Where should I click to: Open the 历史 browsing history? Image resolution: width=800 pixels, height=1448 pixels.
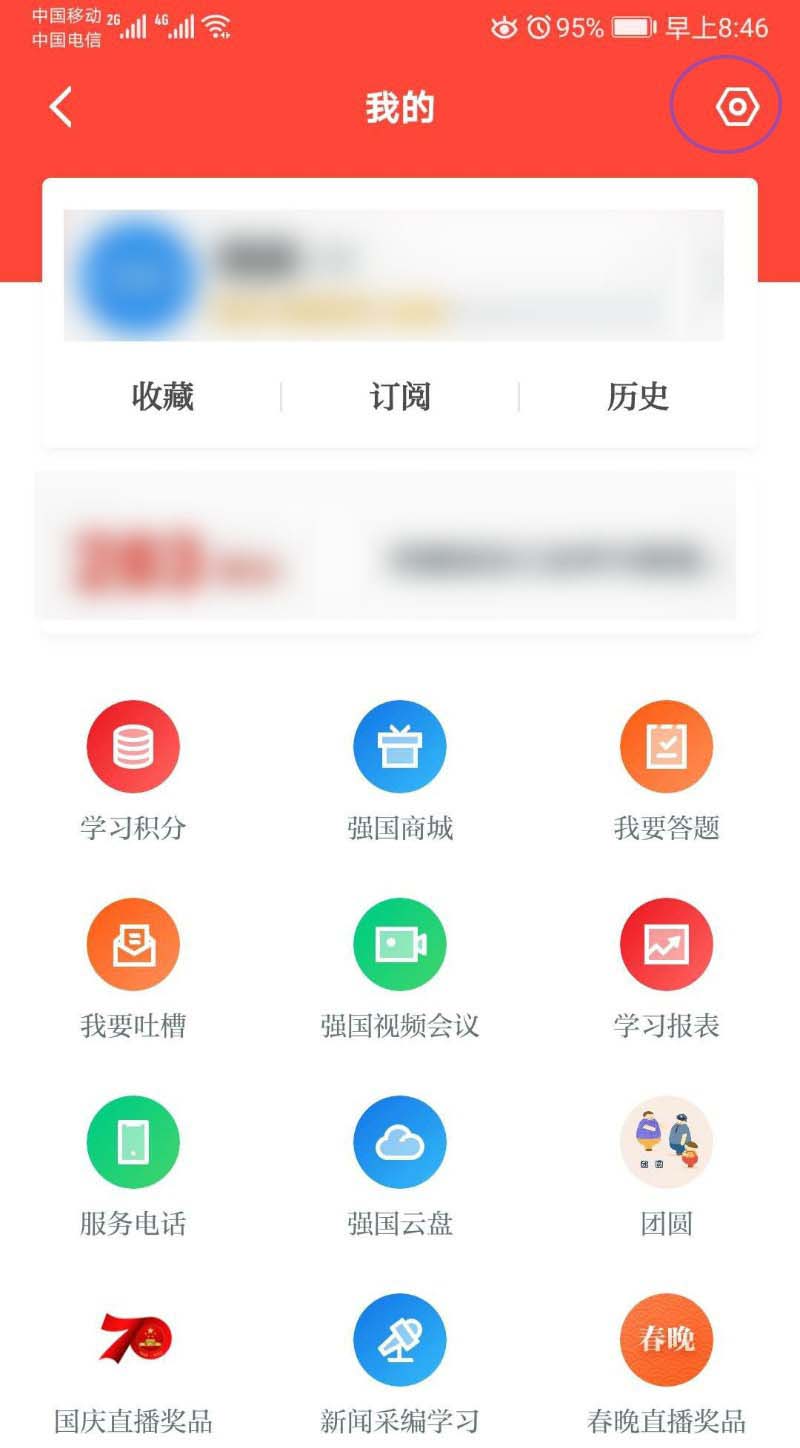click(638, 397)
